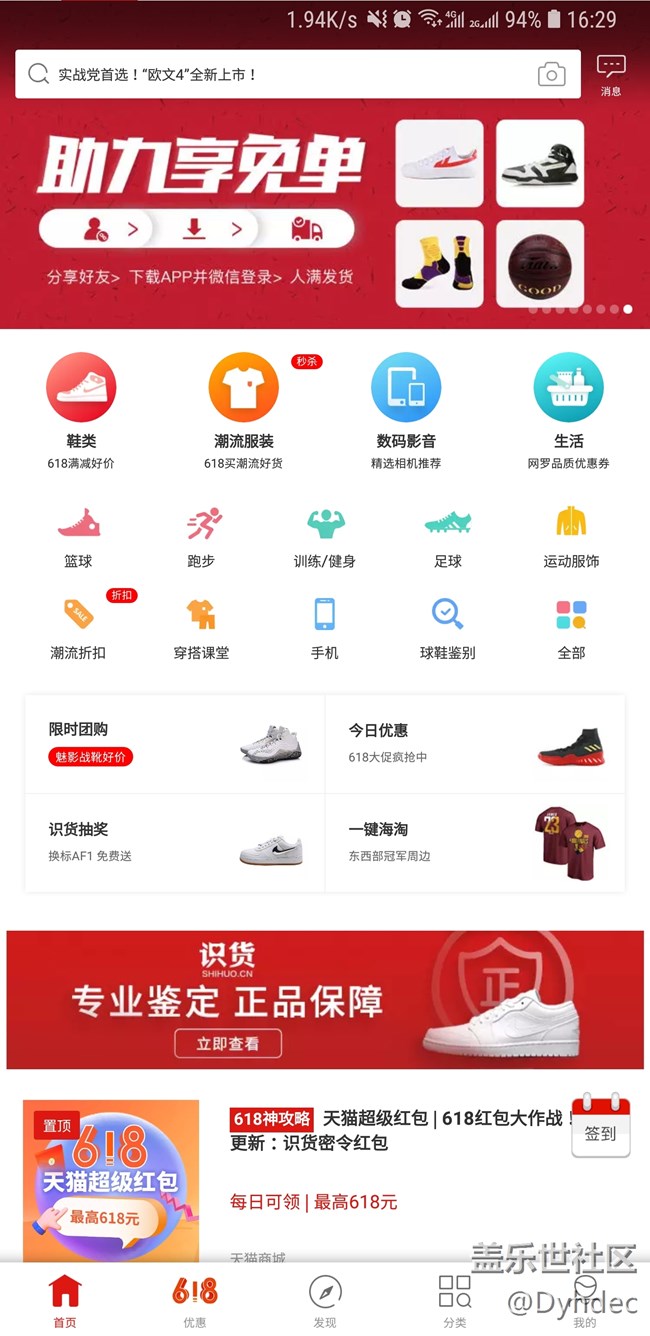650x1336 pixels.
Task: Open 球鞋鉴别 sneaker authentication
Action: 447,627
